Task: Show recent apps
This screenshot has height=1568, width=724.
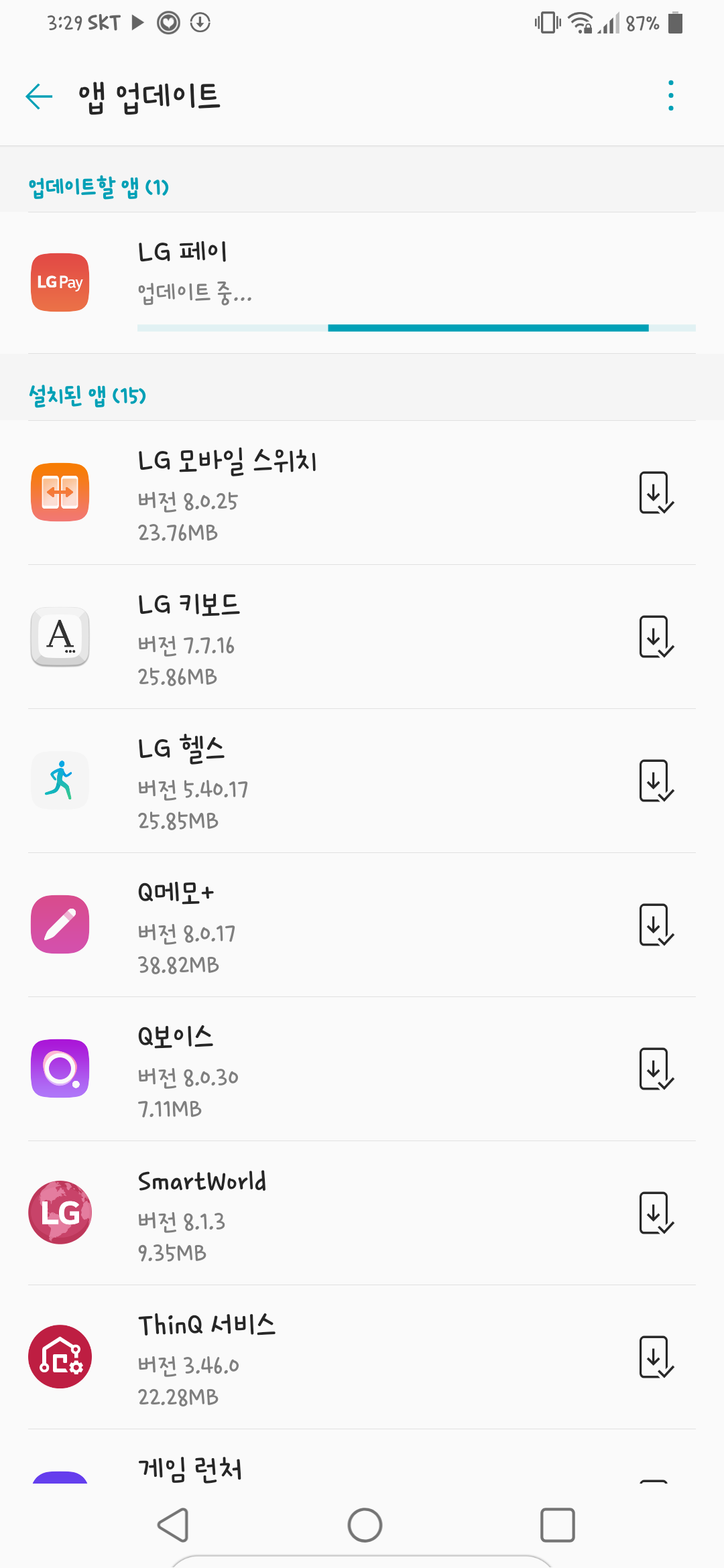Action: 557,1526
